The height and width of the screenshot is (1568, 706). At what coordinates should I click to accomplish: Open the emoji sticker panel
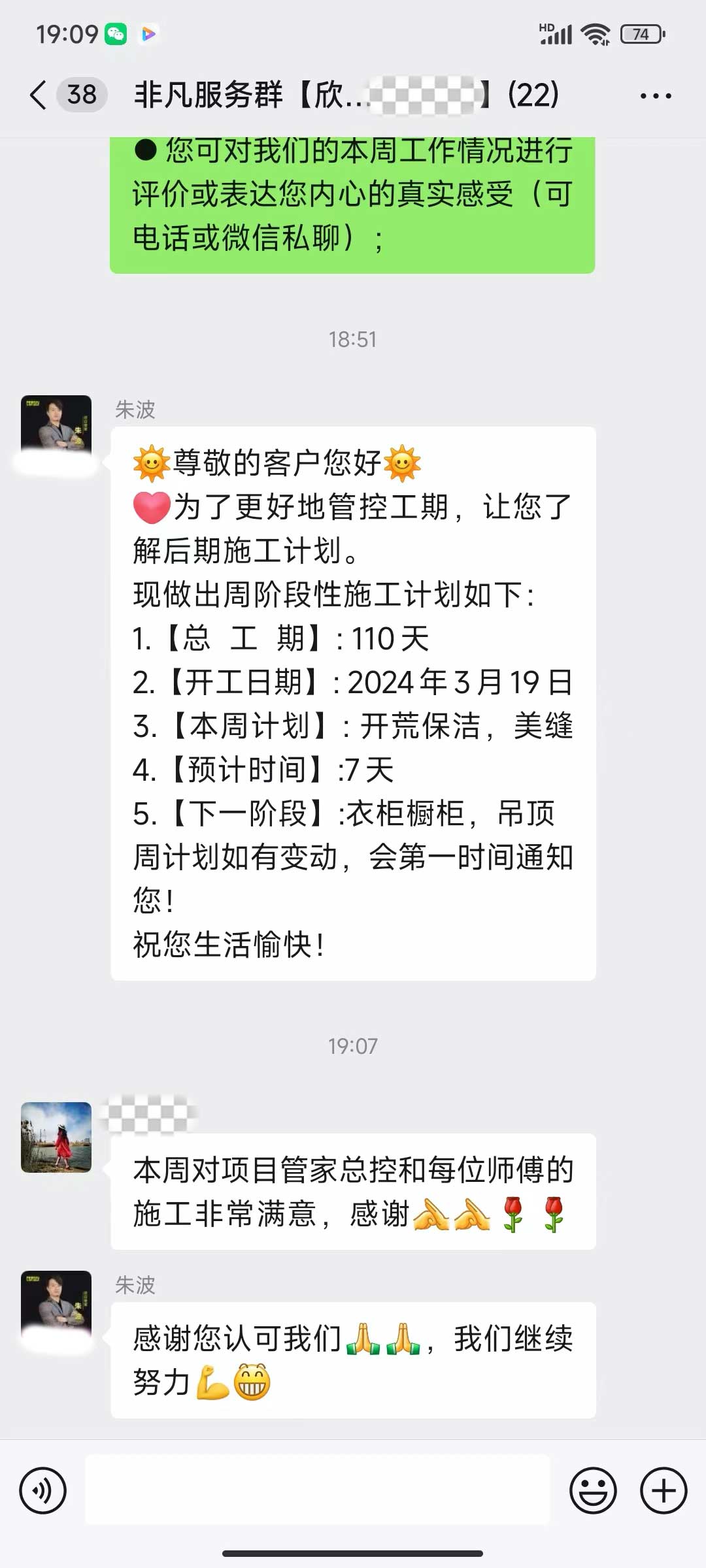point(593,1491)
